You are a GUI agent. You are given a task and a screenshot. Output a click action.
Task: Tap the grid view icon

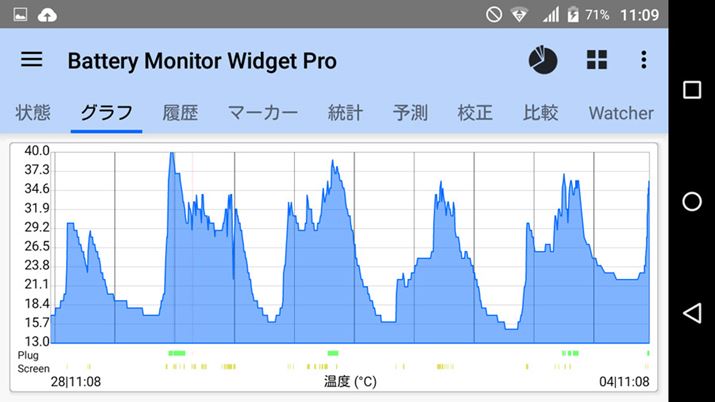pyautogui.click(x=597, y=60)
